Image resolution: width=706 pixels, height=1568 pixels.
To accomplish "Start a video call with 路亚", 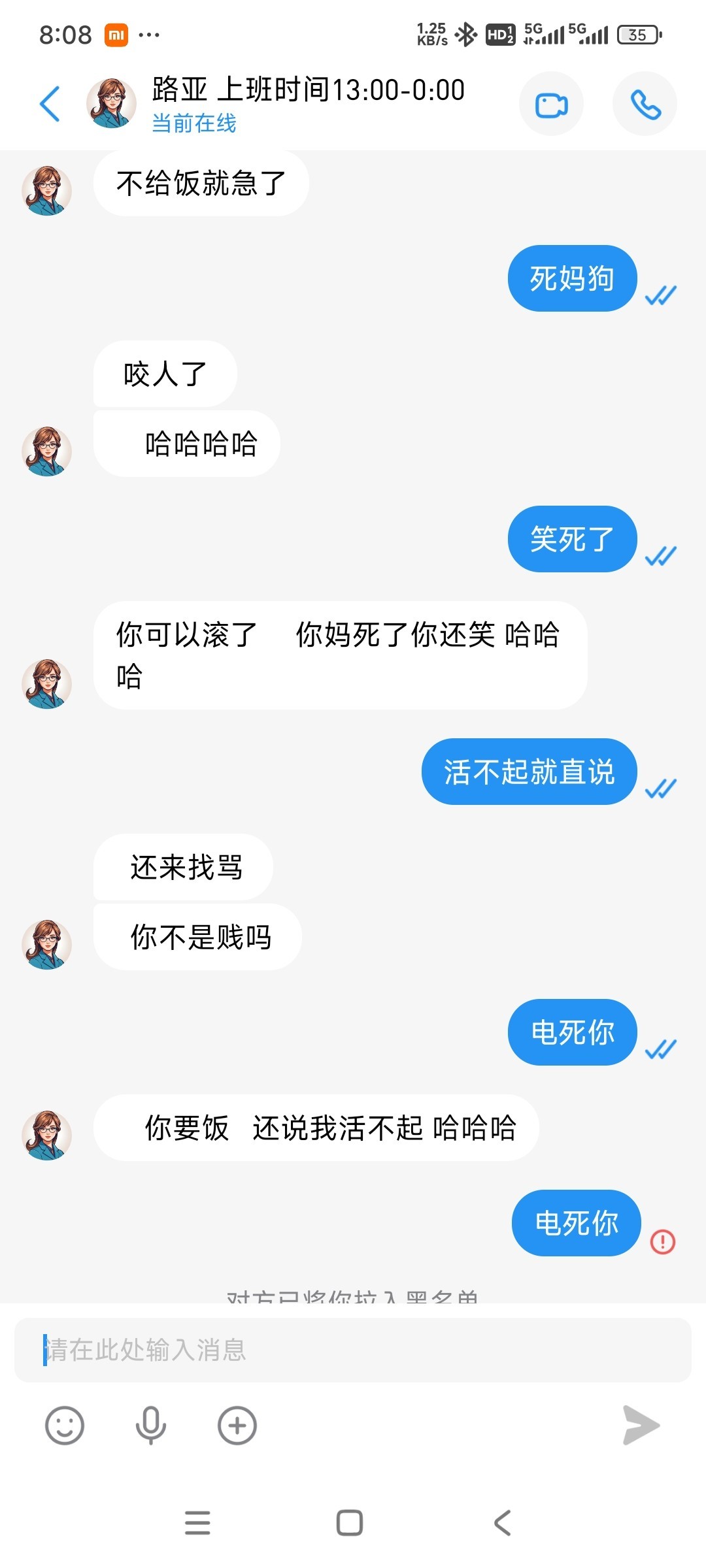I will coord(551,105).
